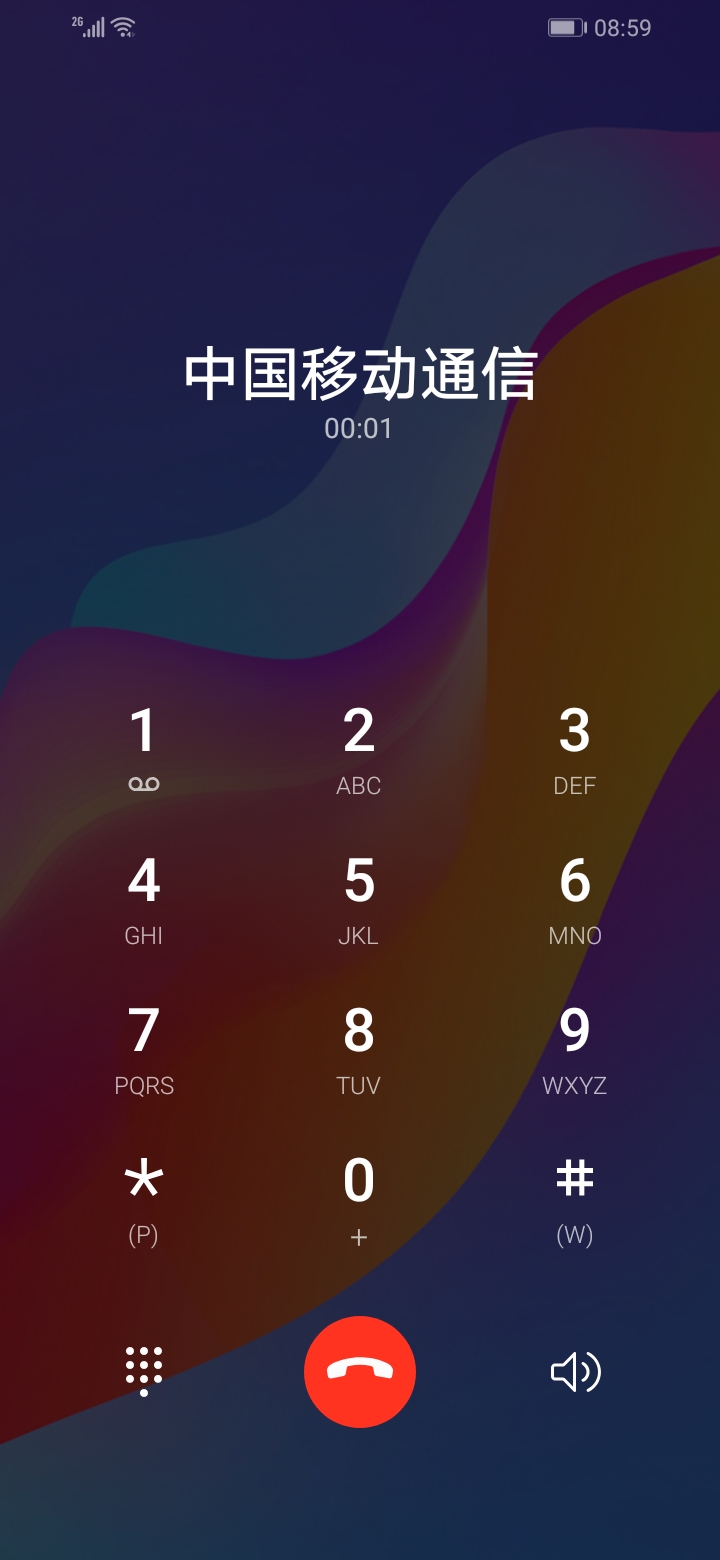The width and height of the screenshot is (720, 1560).
Task: End the call with the red button
Action: pos(360,1371)
